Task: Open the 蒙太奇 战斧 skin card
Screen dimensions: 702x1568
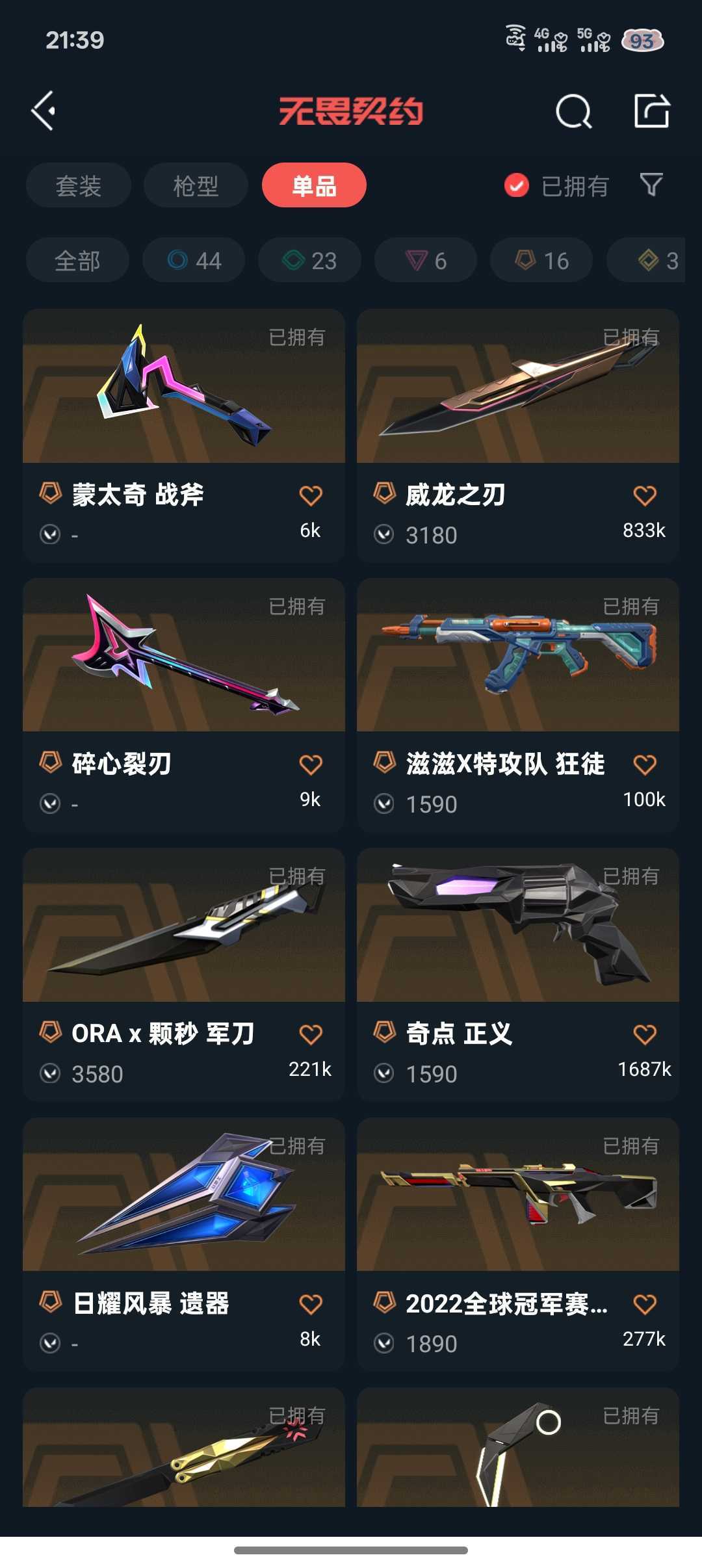Action: [184, 403]
